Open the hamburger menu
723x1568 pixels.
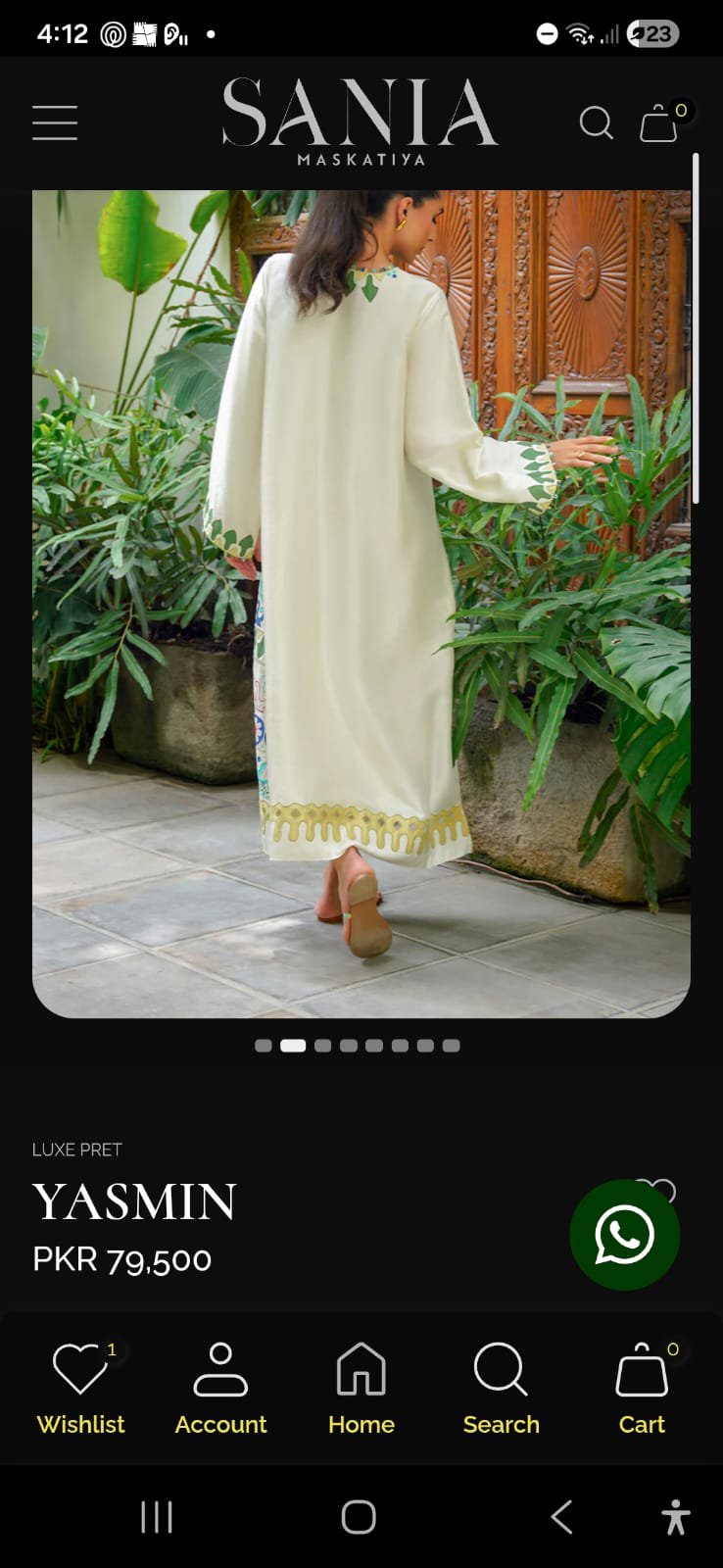(x=55, y=122)
